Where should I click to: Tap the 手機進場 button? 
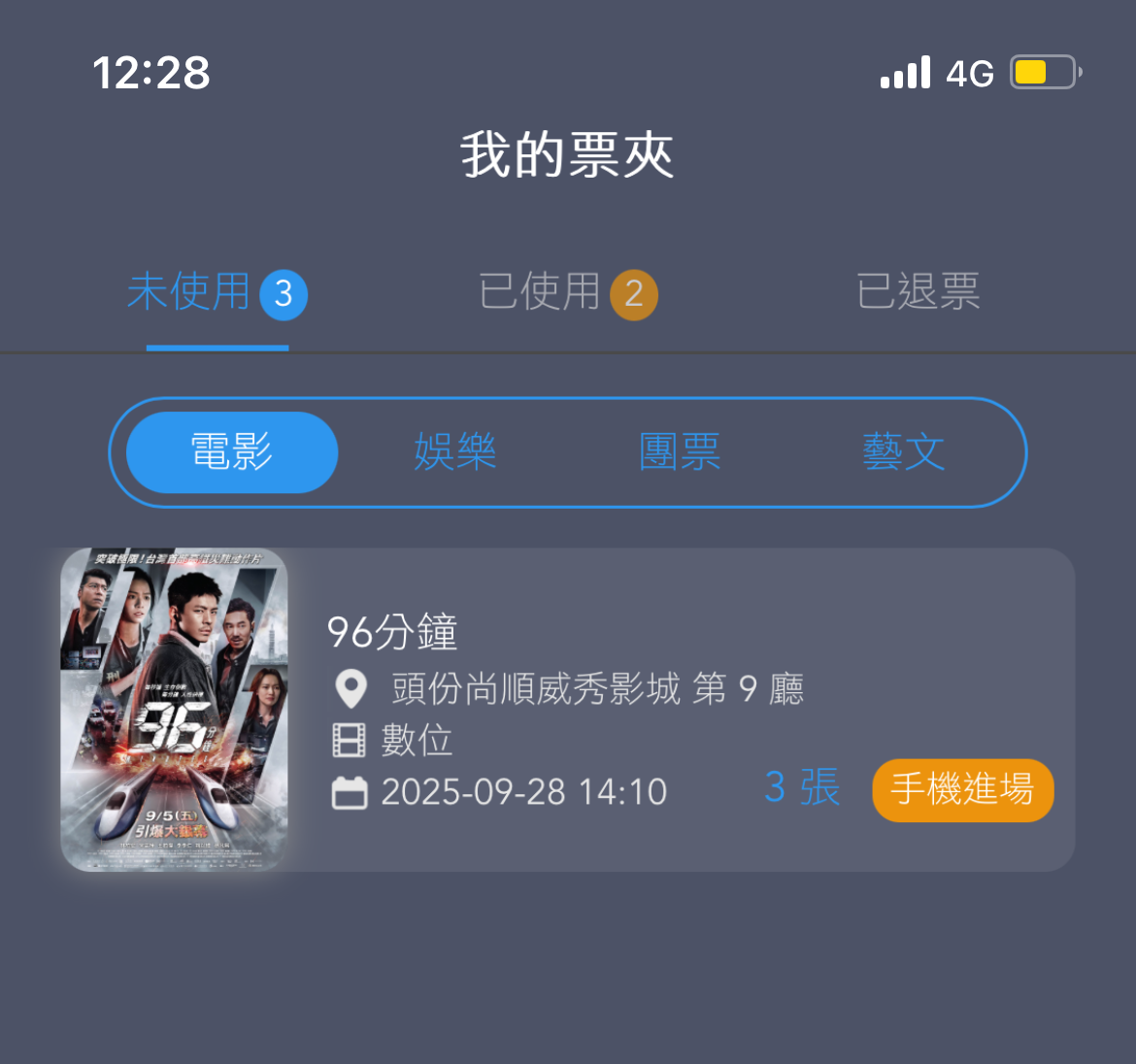(x=962, y=789)
